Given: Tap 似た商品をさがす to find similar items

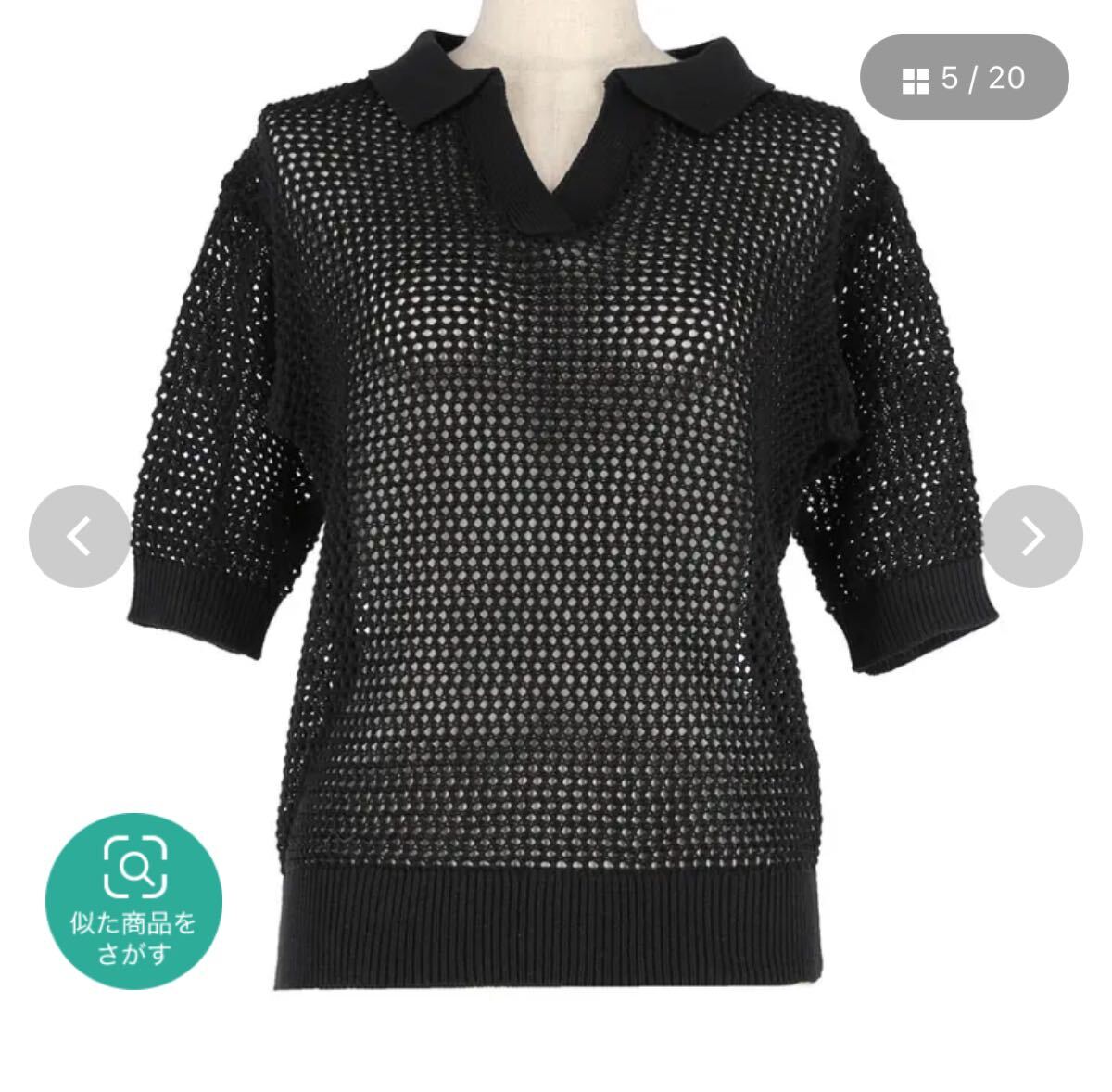Looking at the screenshot, I should tap(134, 902).
